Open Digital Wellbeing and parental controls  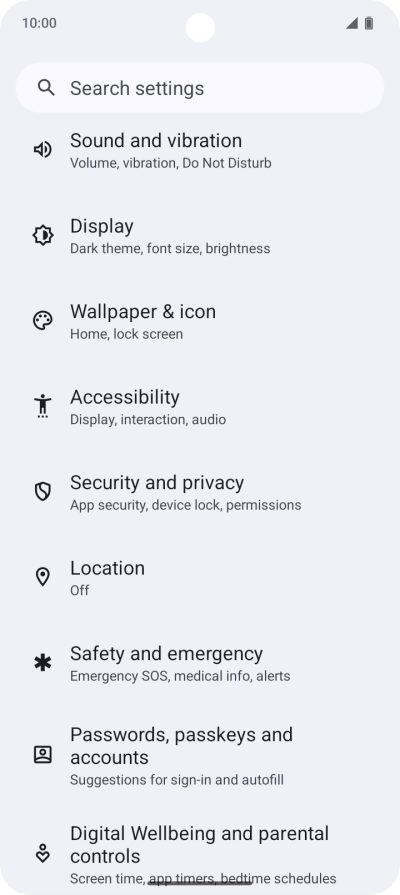coord(200,854)
